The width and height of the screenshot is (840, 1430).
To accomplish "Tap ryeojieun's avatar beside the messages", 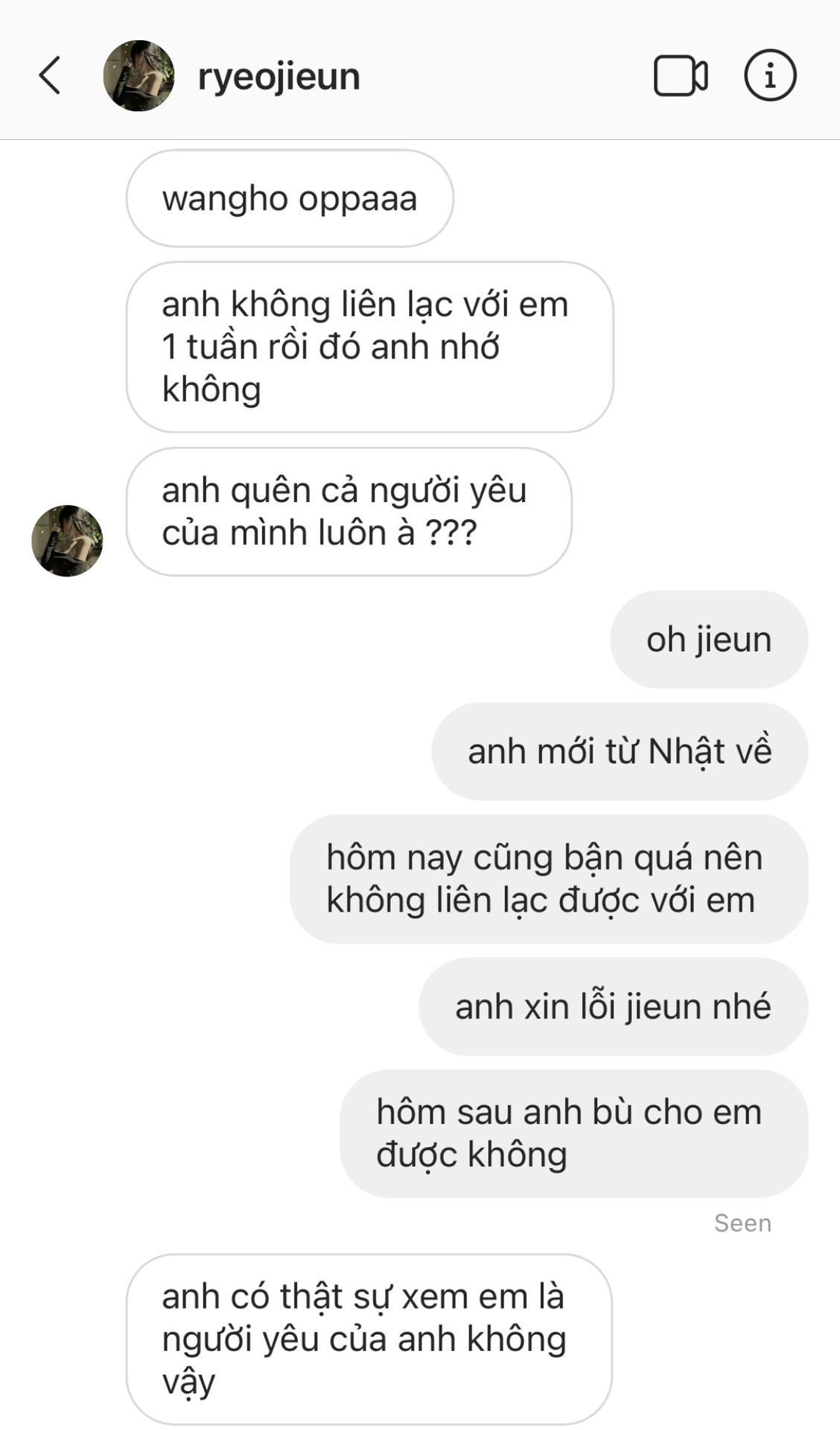I will pyautogui.click(x=67, y=541).
